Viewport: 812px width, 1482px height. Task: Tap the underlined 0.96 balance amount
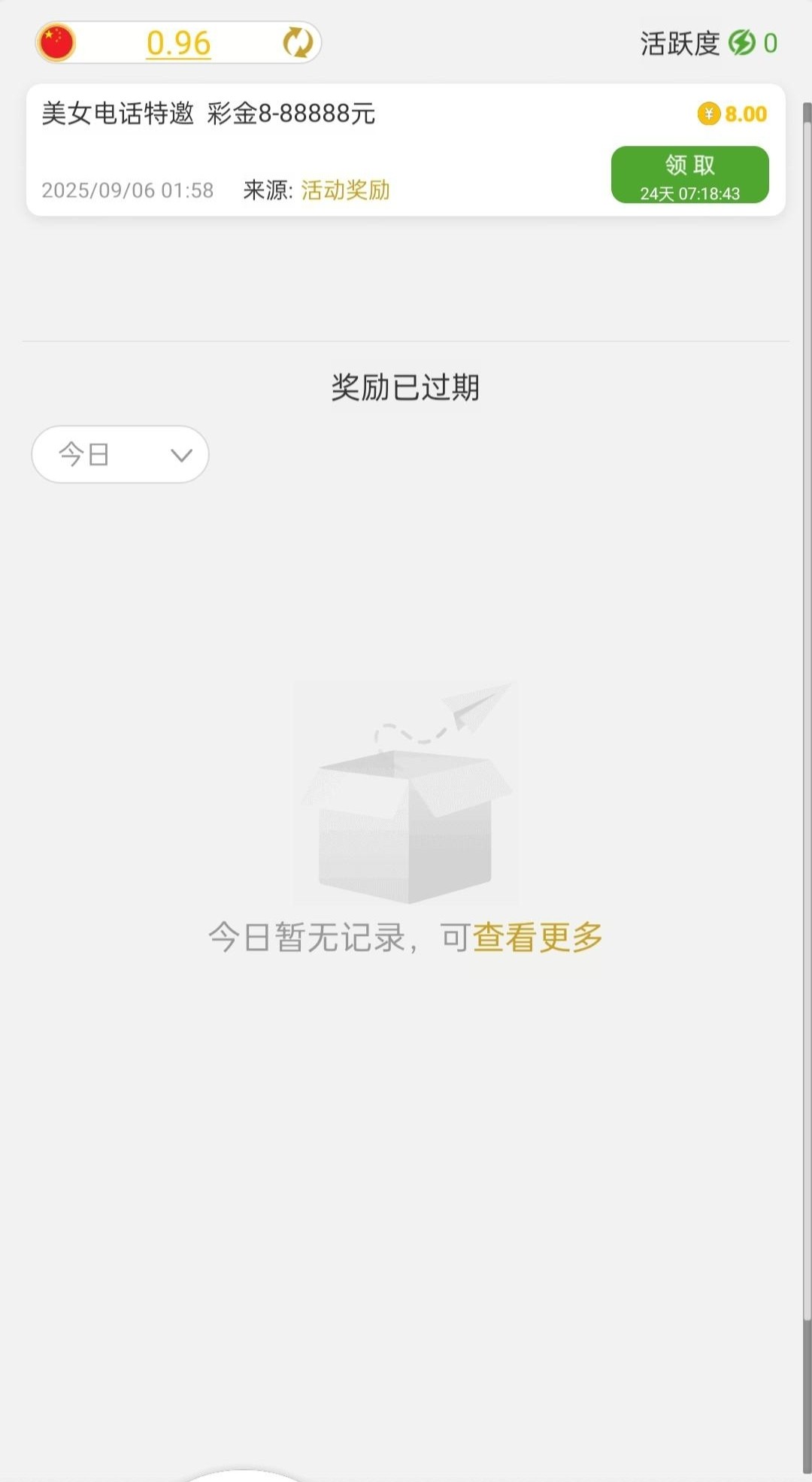coord(178,43)
